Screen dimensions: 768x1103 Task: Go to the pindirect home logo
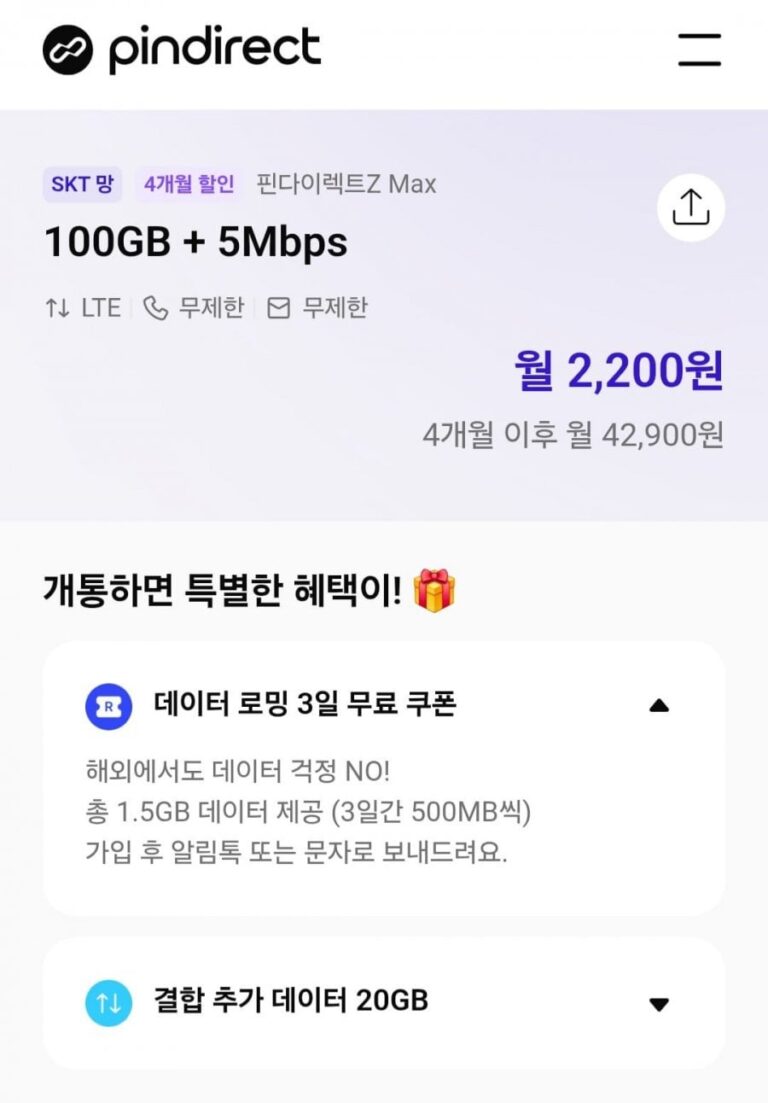(182, 50)
